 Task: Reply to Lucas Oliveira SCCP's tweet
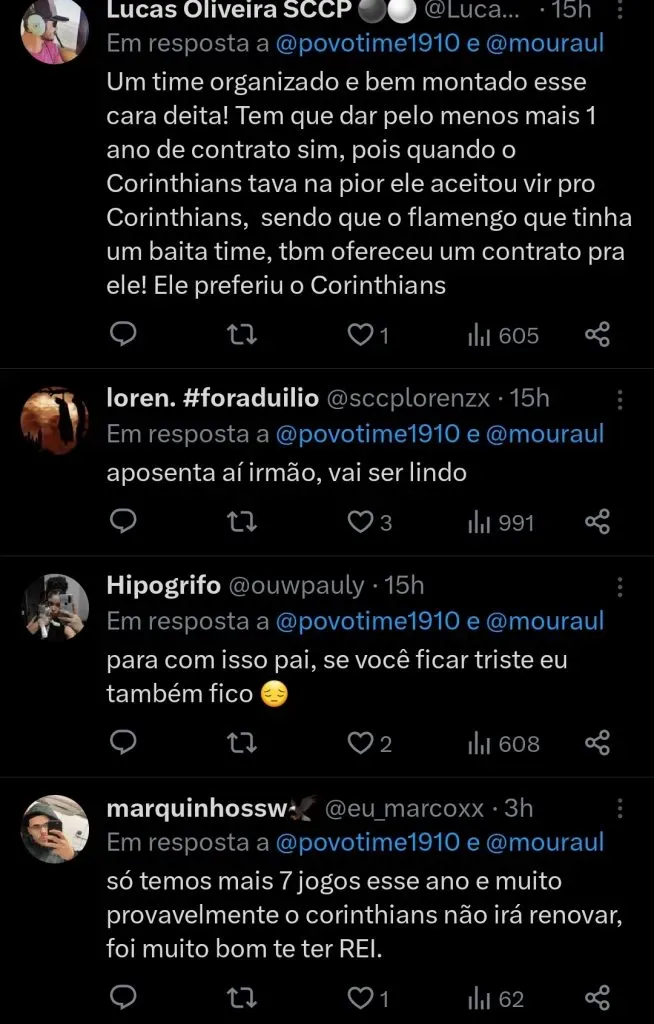point(122,335)
